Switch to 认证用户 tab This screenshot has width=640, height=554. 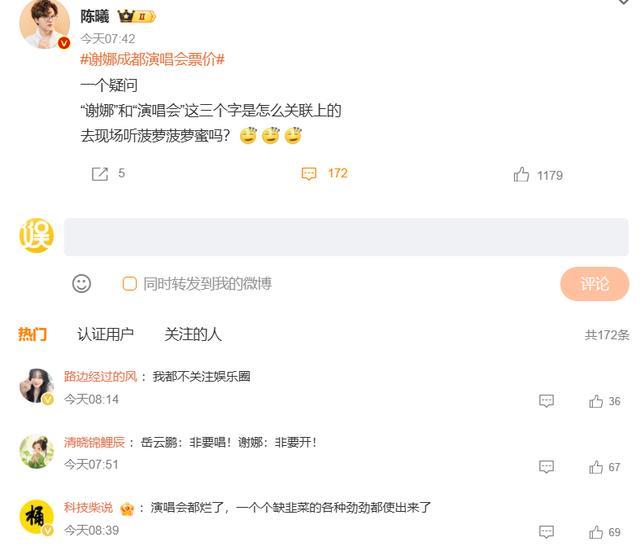[x=105, y=334]
